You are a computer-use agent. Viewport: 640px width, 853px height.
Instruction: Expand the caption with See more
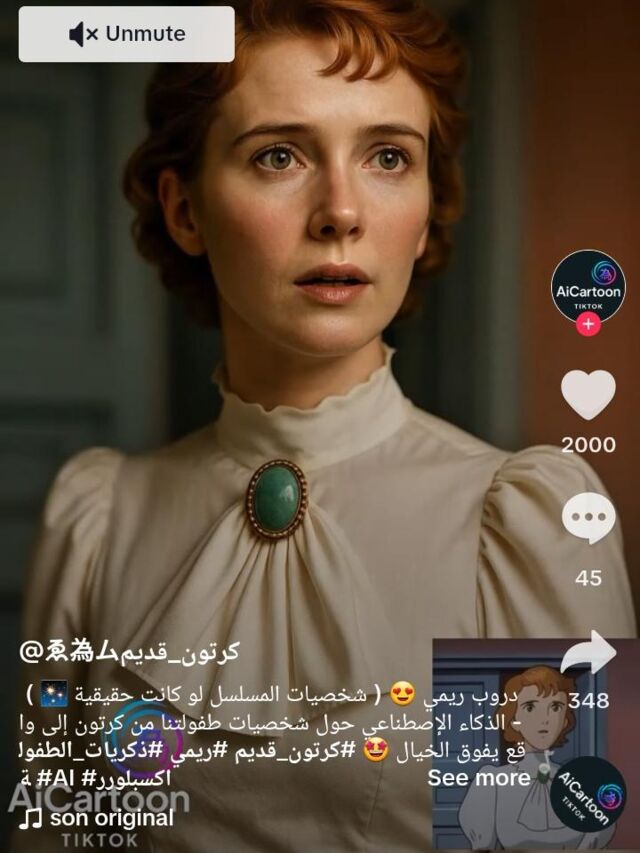(x=478, y=777)
